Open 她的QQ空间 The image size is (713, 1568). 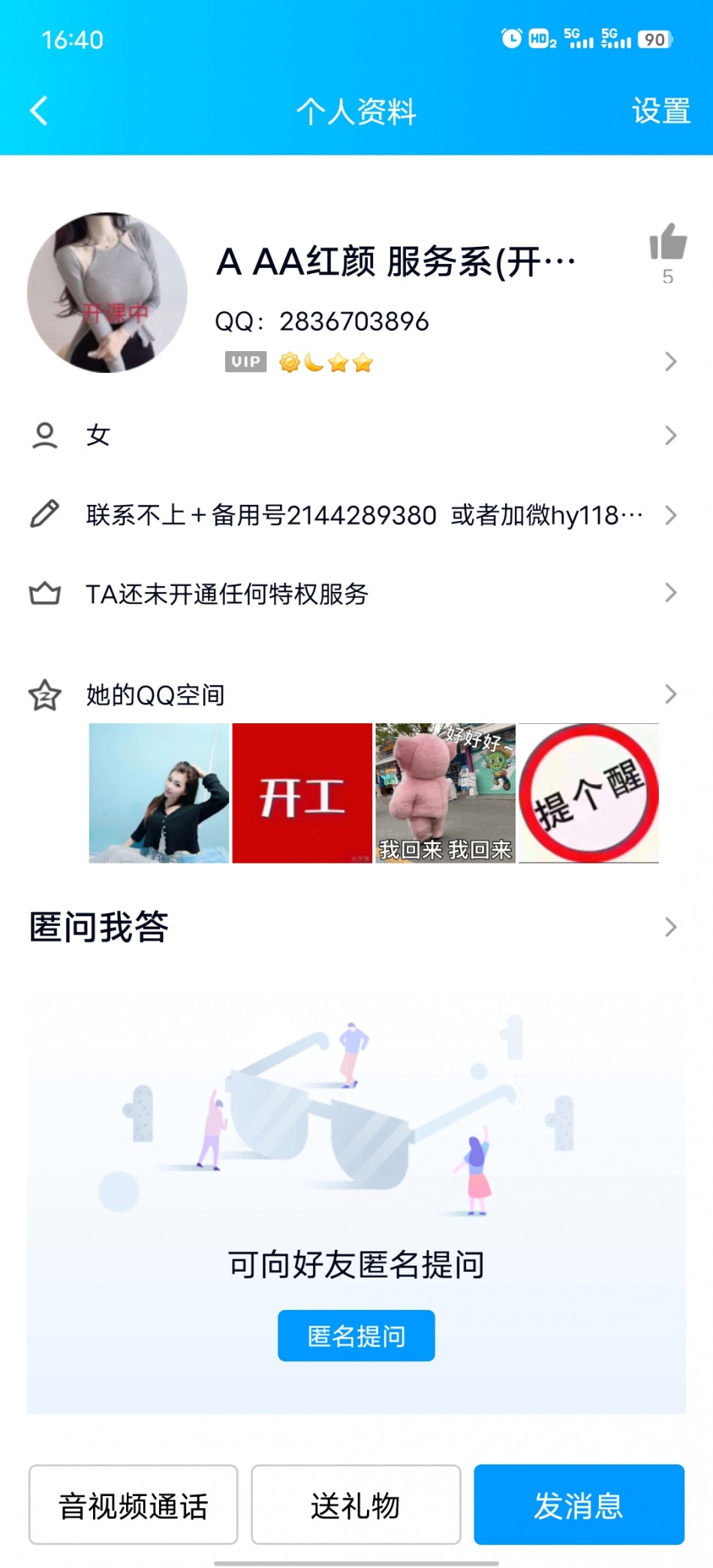pyautogui.click(x=356, y=695)
